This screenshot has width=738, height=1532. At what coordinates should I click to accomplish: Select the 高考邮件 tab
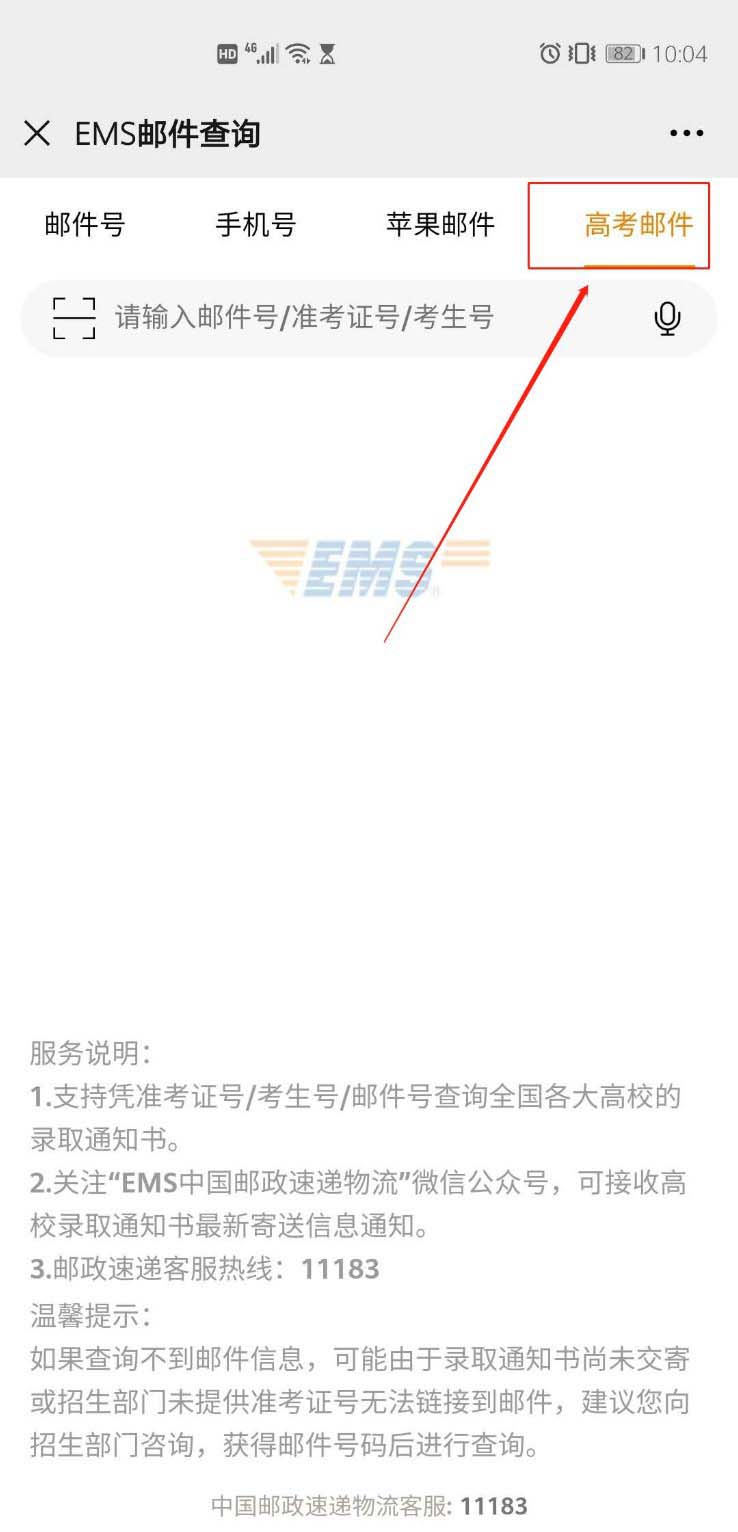point(638,224)
